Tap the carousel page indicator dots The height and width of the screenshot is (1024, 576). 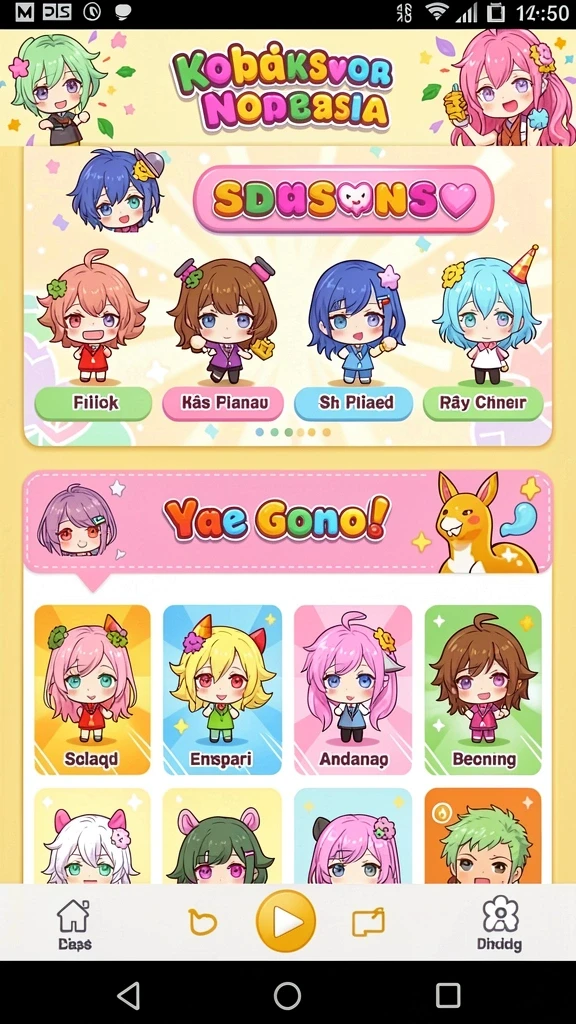293,432
